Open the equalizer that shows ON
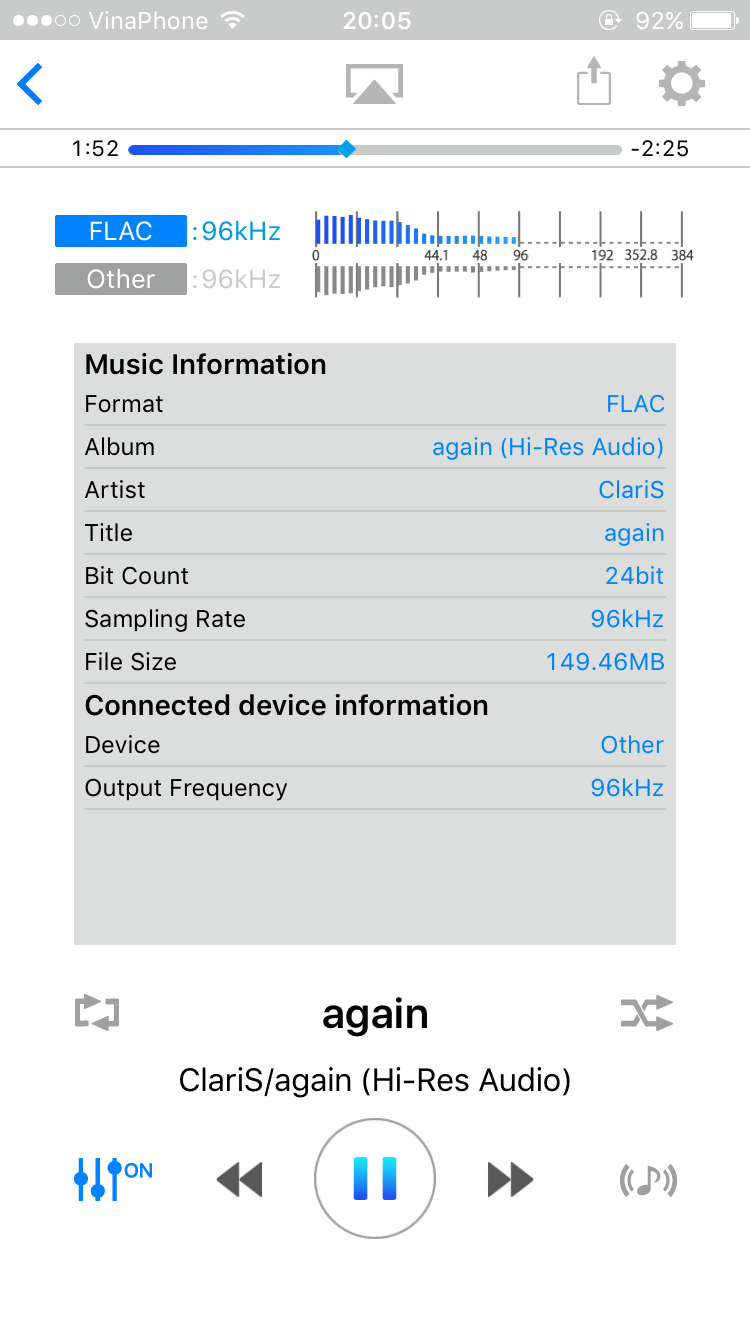This screenshot has height=1334, width=750. click(x=112, y=1179)
